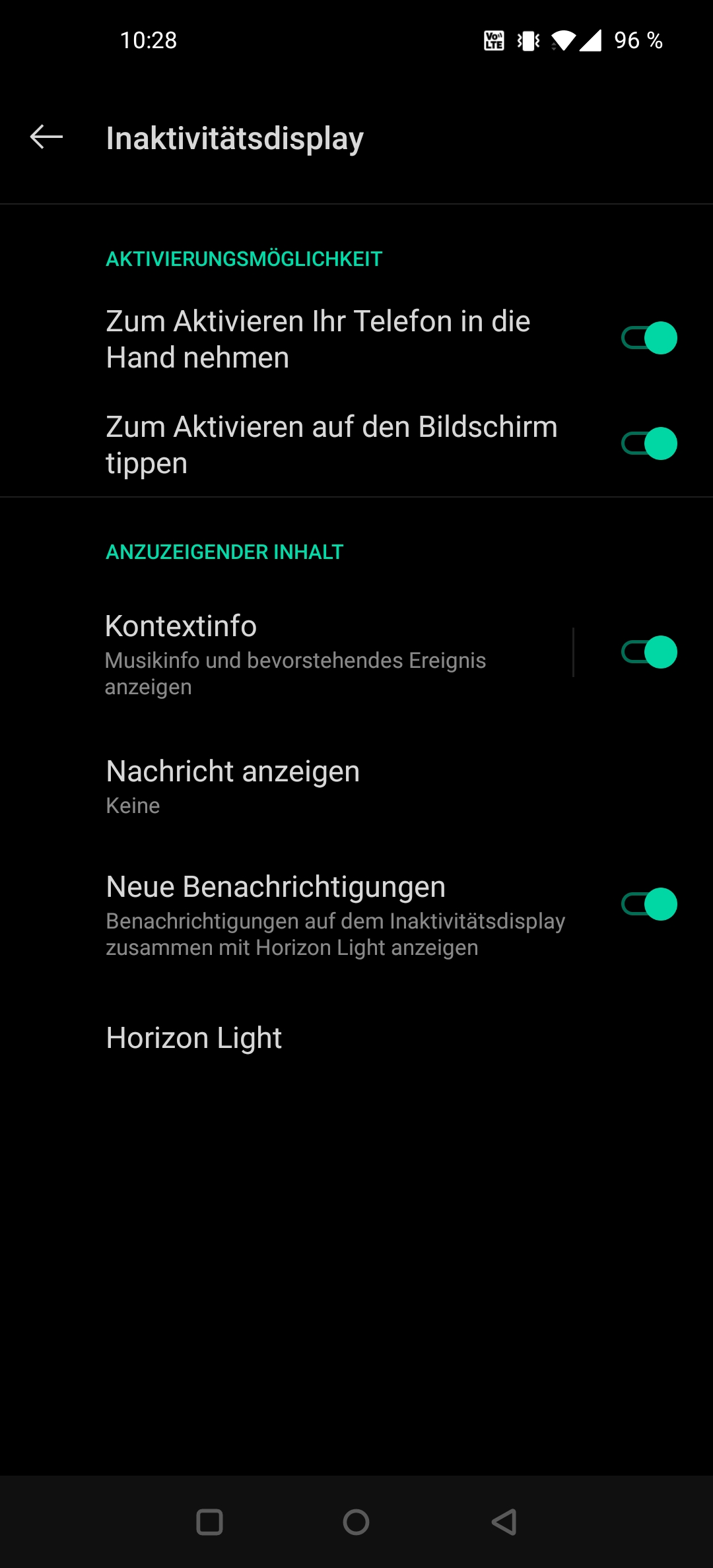Viewport: 713px width, 1568px height.
Task: Turn off tap screen to activate
Action: [650, 443]
